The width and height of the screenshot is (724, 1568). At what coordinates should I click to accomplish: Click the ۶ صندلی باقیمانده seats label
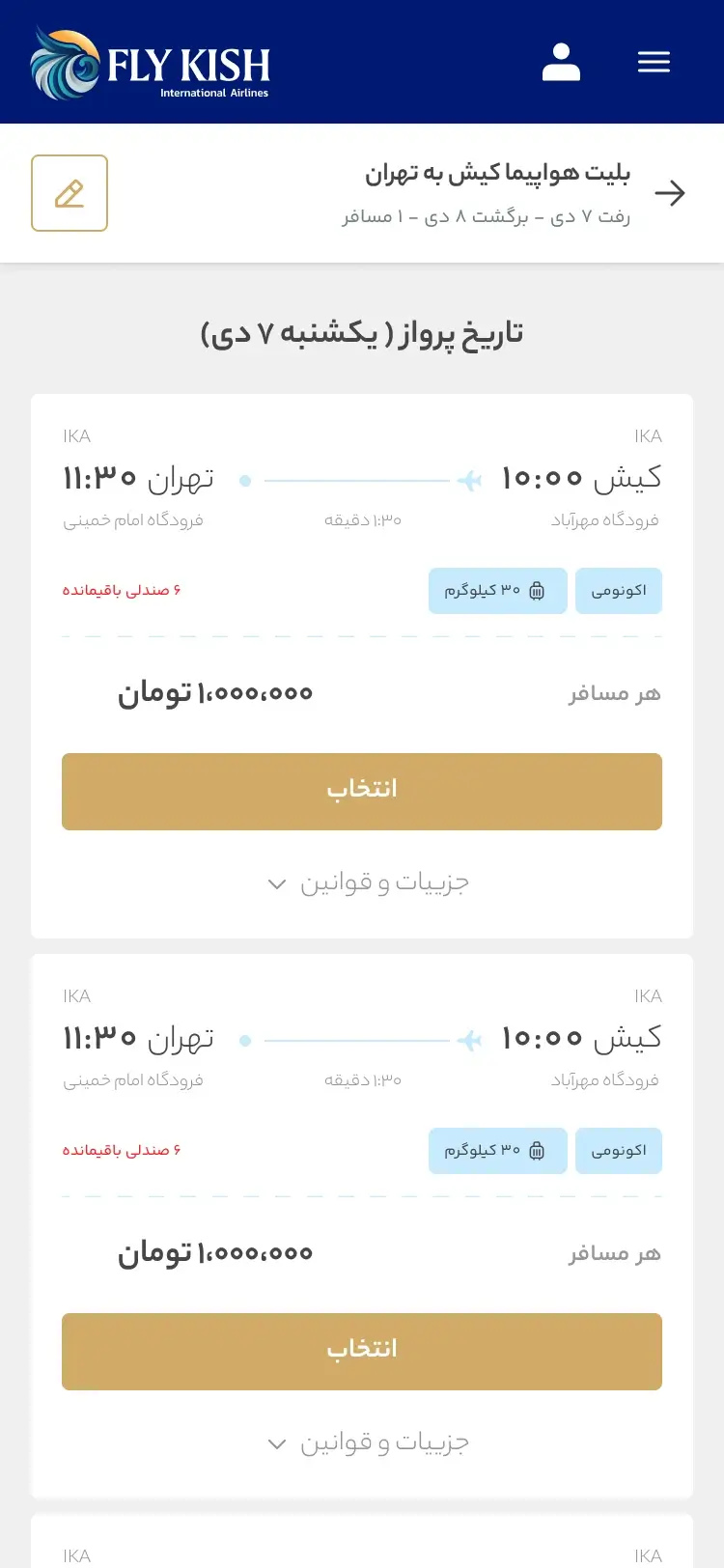[121, 590]
